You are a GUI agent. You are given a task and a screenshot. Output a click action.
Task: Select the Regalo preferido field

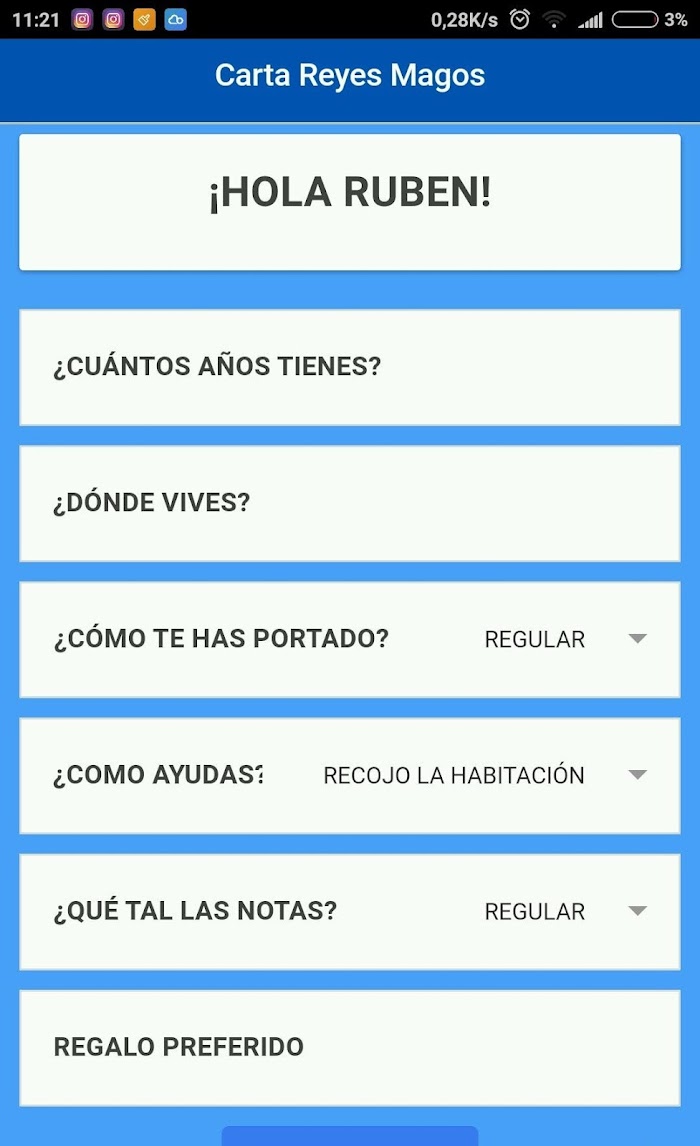(x=350, y=1047)
